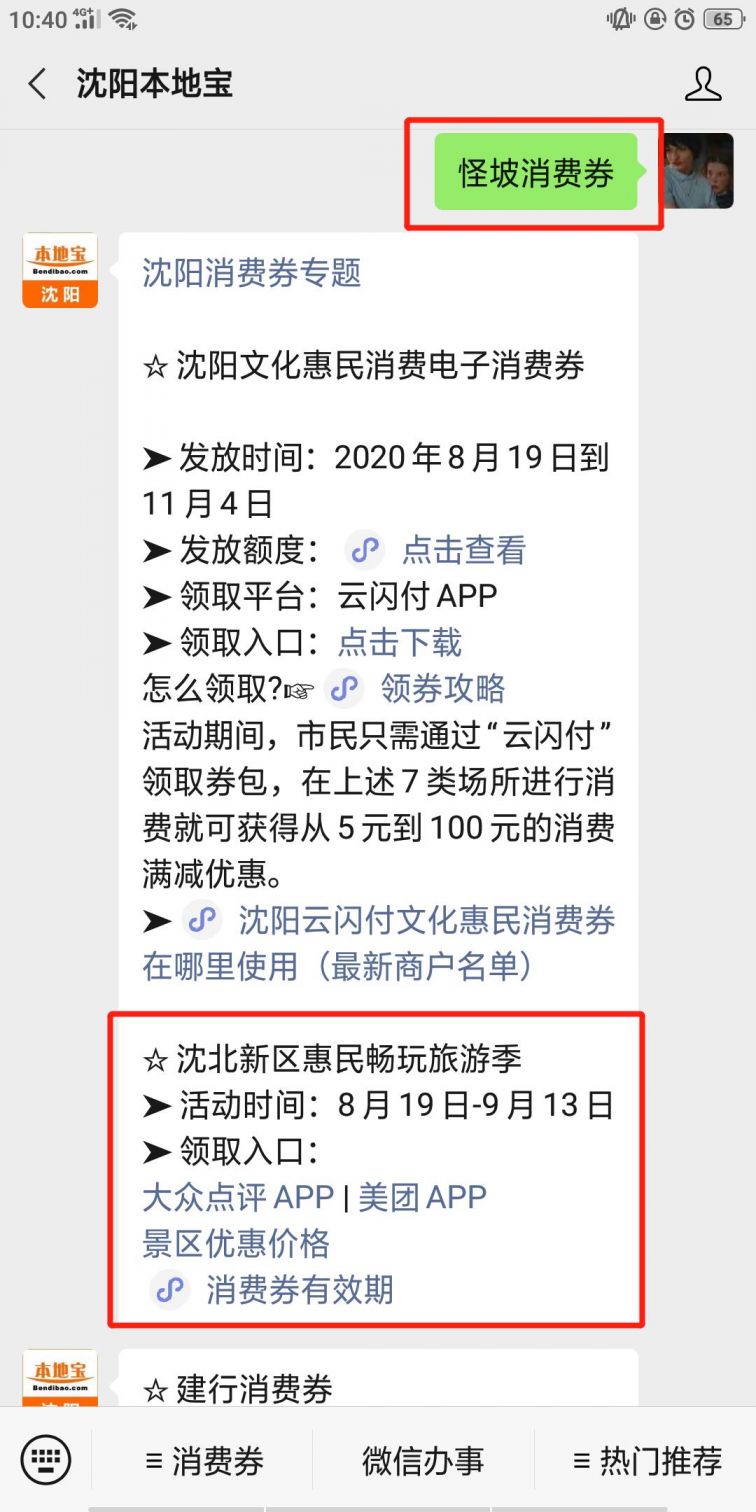View 景区优惠价格 link

[236, 1243]
